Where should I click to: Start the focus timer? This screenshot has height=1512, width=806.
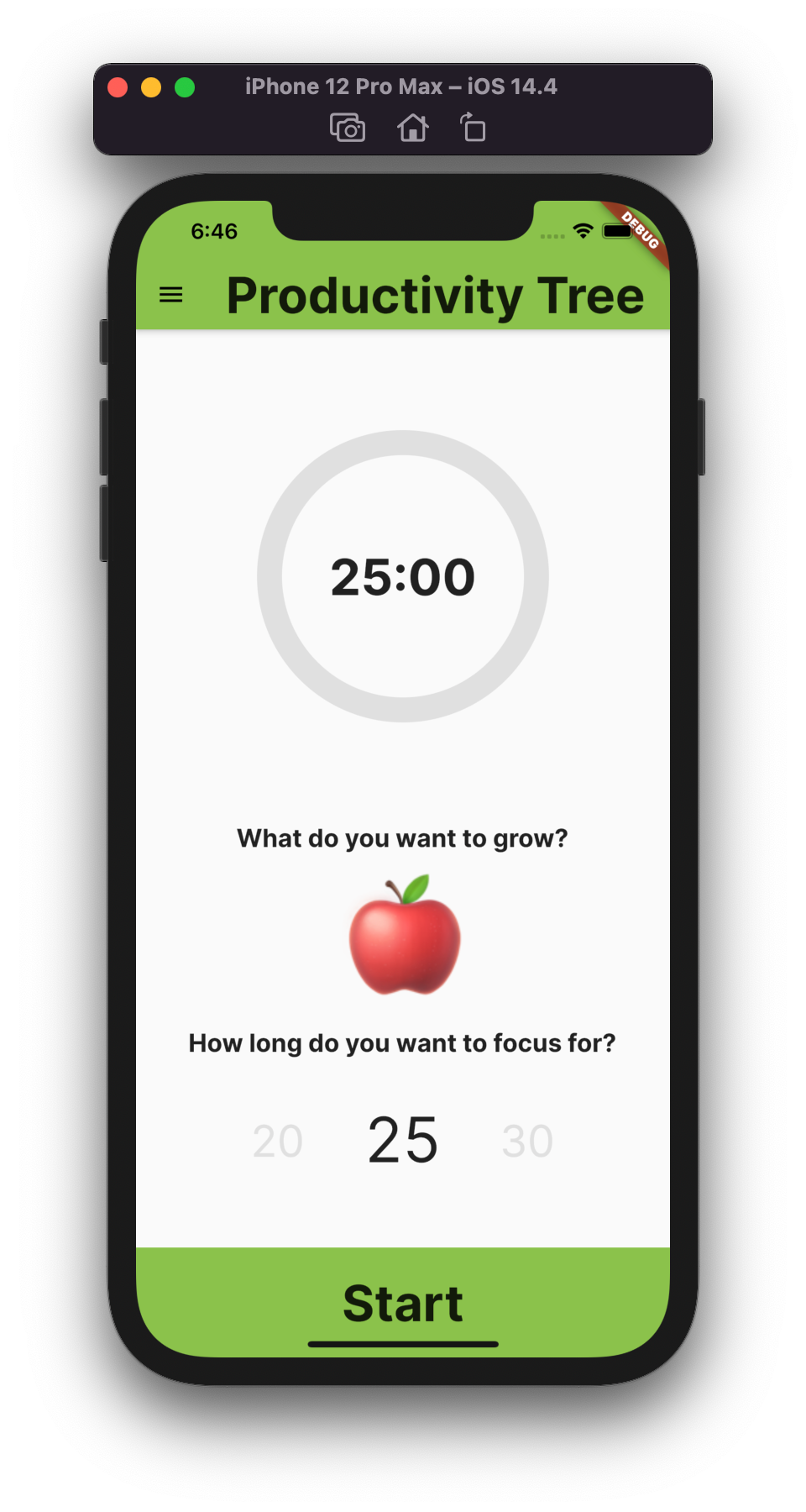click(x=403, y=1303)
